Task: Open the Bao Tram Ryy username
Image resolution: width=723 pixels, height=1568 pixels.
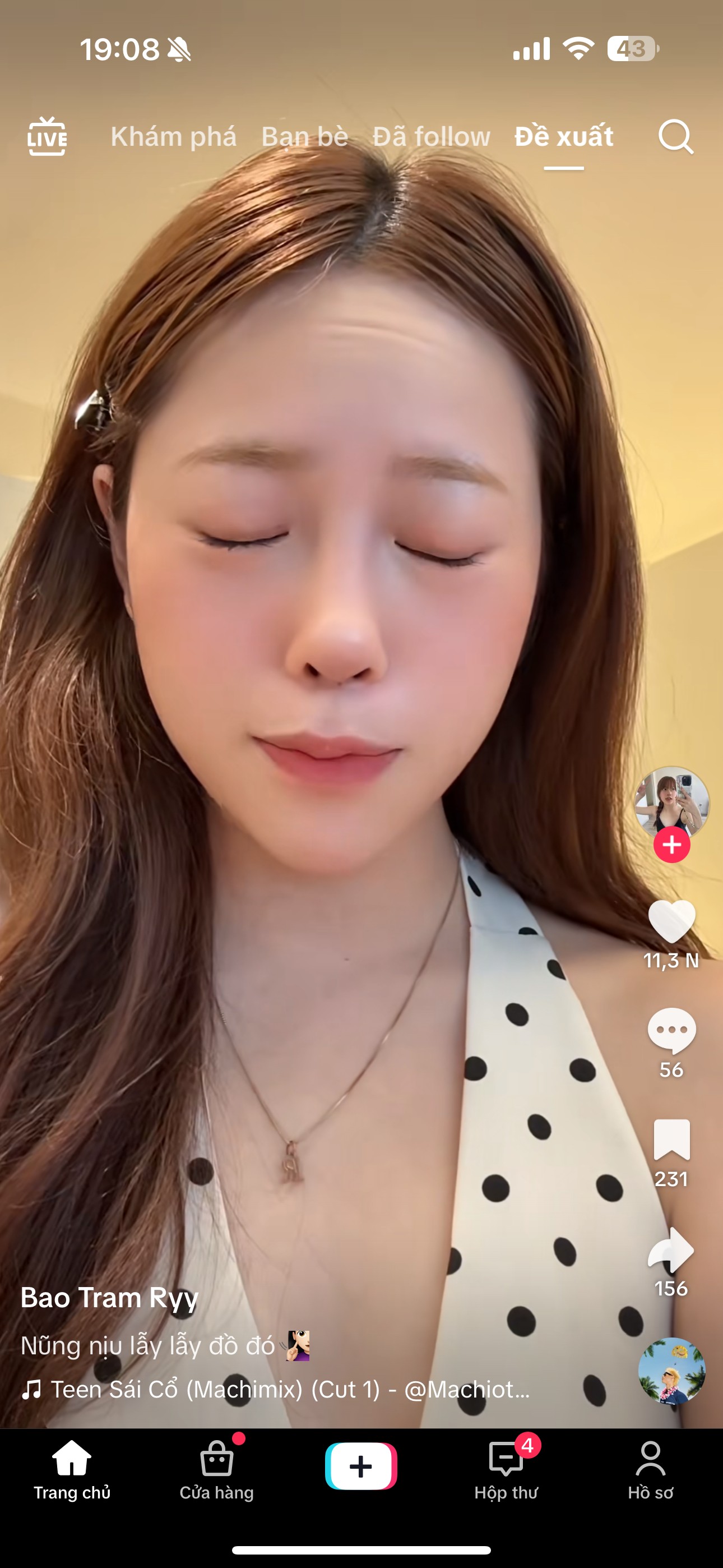Action: 109,1298
